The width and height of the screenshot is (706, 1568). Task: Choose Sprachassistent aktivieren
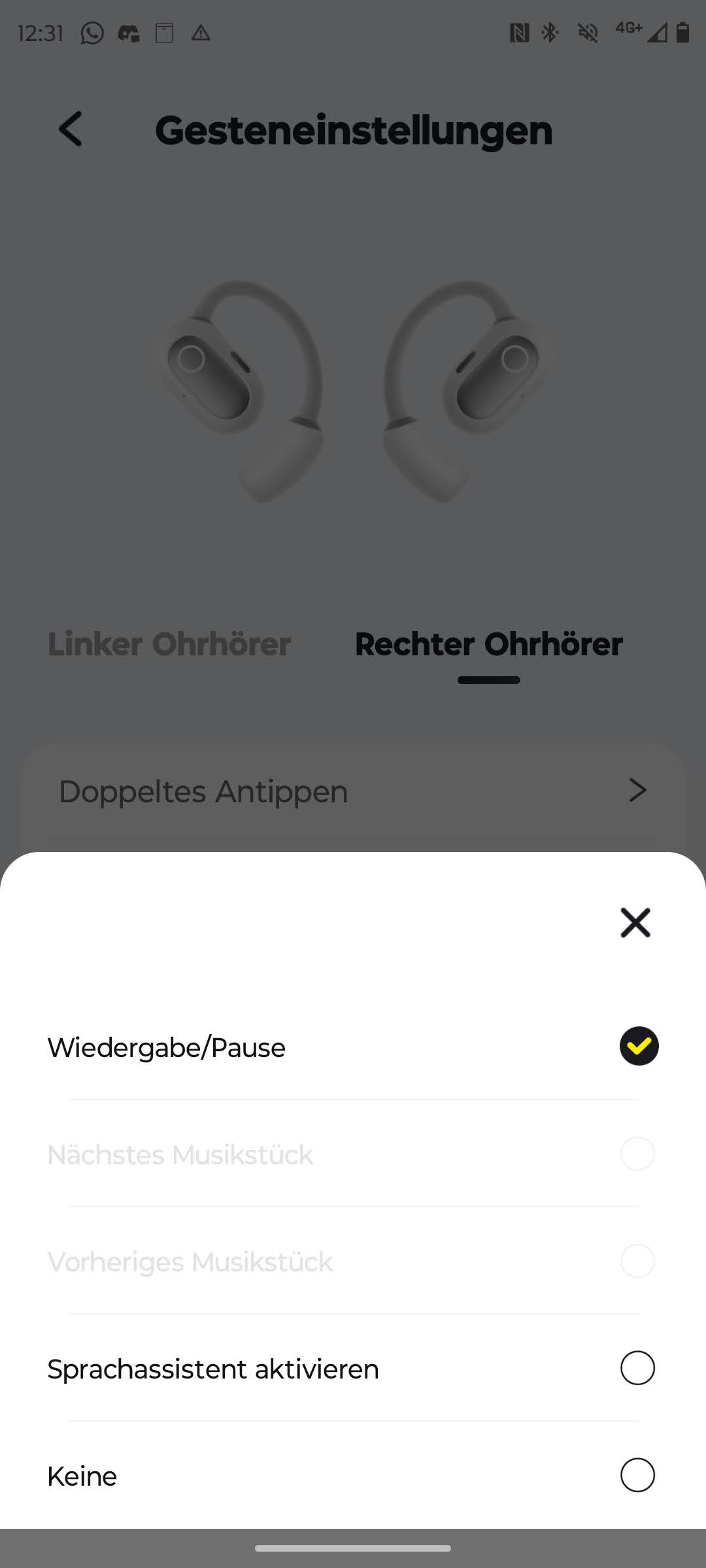point(353,1368)
